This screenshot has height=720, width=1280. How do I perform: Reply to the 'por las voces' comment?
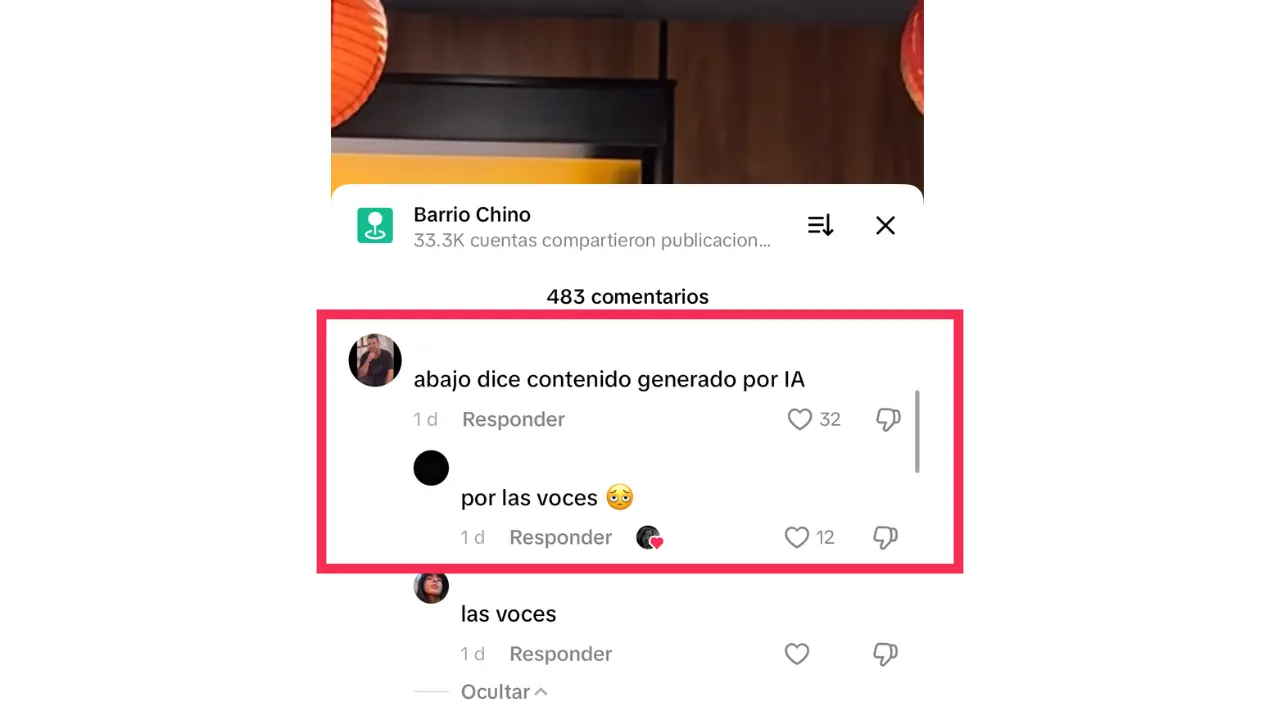tap(560, 538)
